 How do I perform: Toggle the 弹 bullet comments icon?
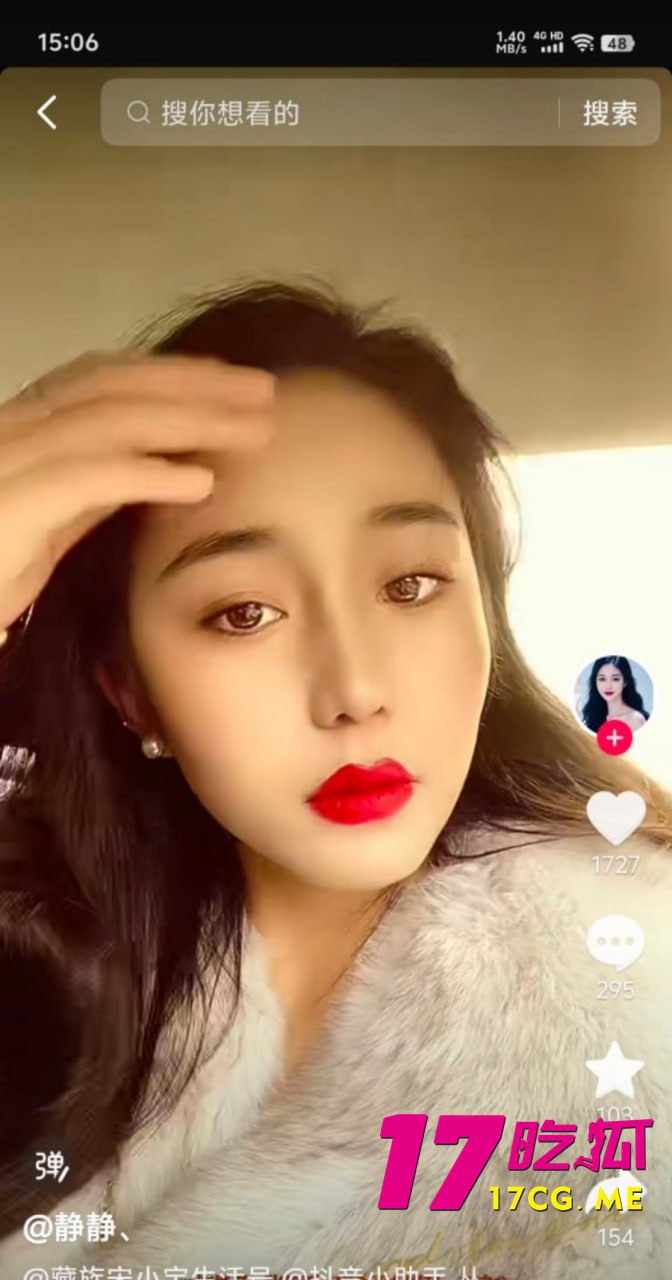pyautogui.click(x=50, y=1166)
